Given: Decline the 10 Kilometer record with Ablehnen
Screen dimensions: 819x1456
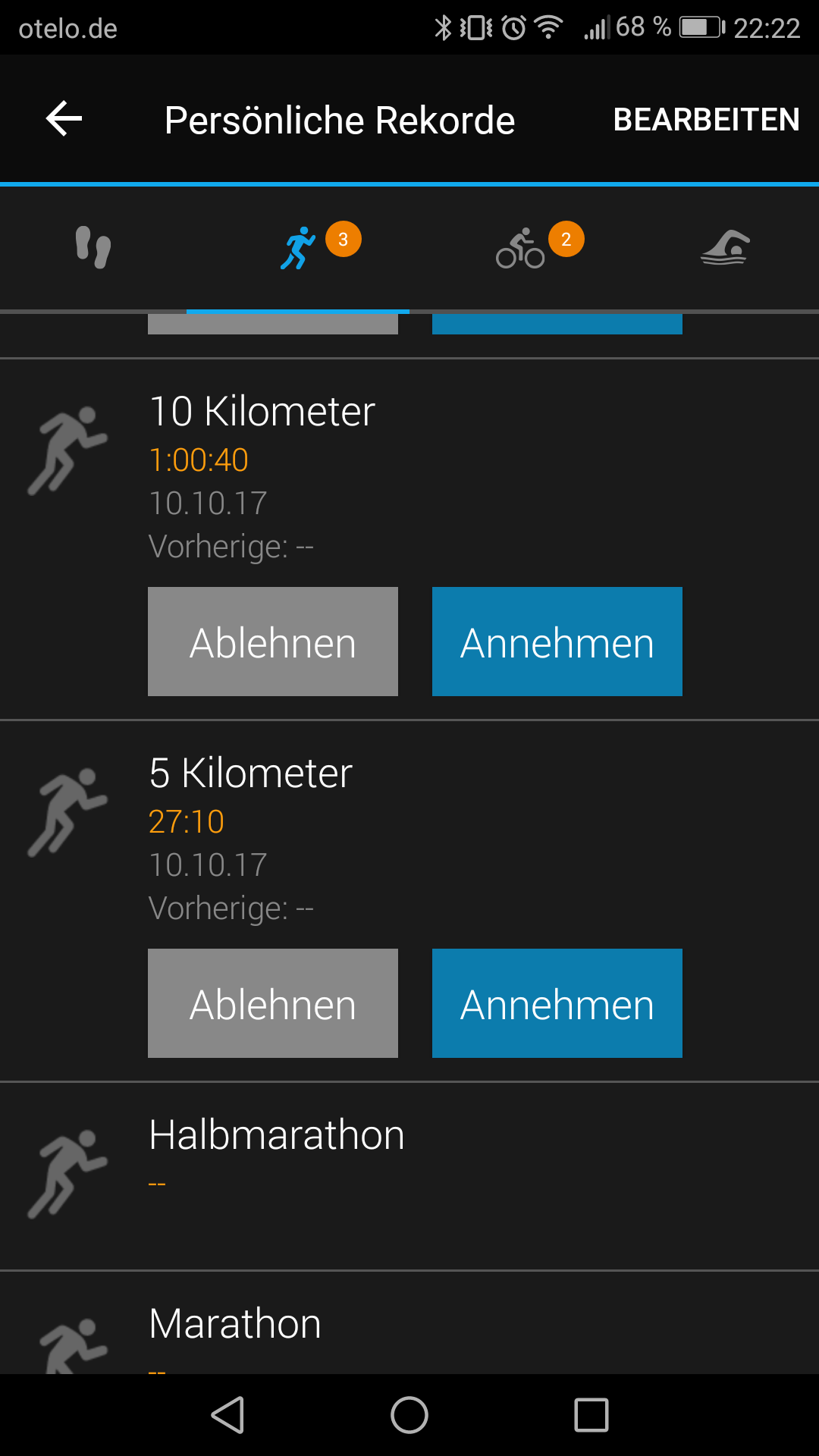Looking at the screenshot, I should pyautogui.click(x=273, y=642).
